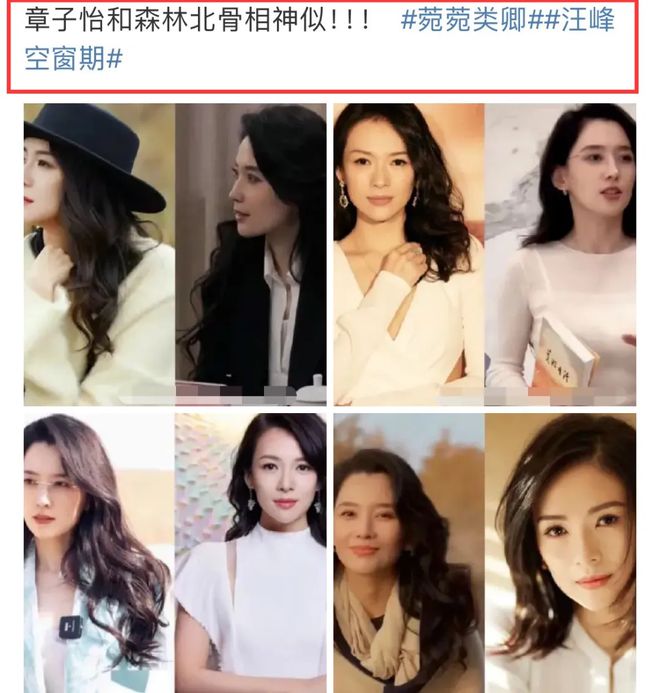View the photo with the beige scarf
This screenshot has height=693, width=660.
407,552
